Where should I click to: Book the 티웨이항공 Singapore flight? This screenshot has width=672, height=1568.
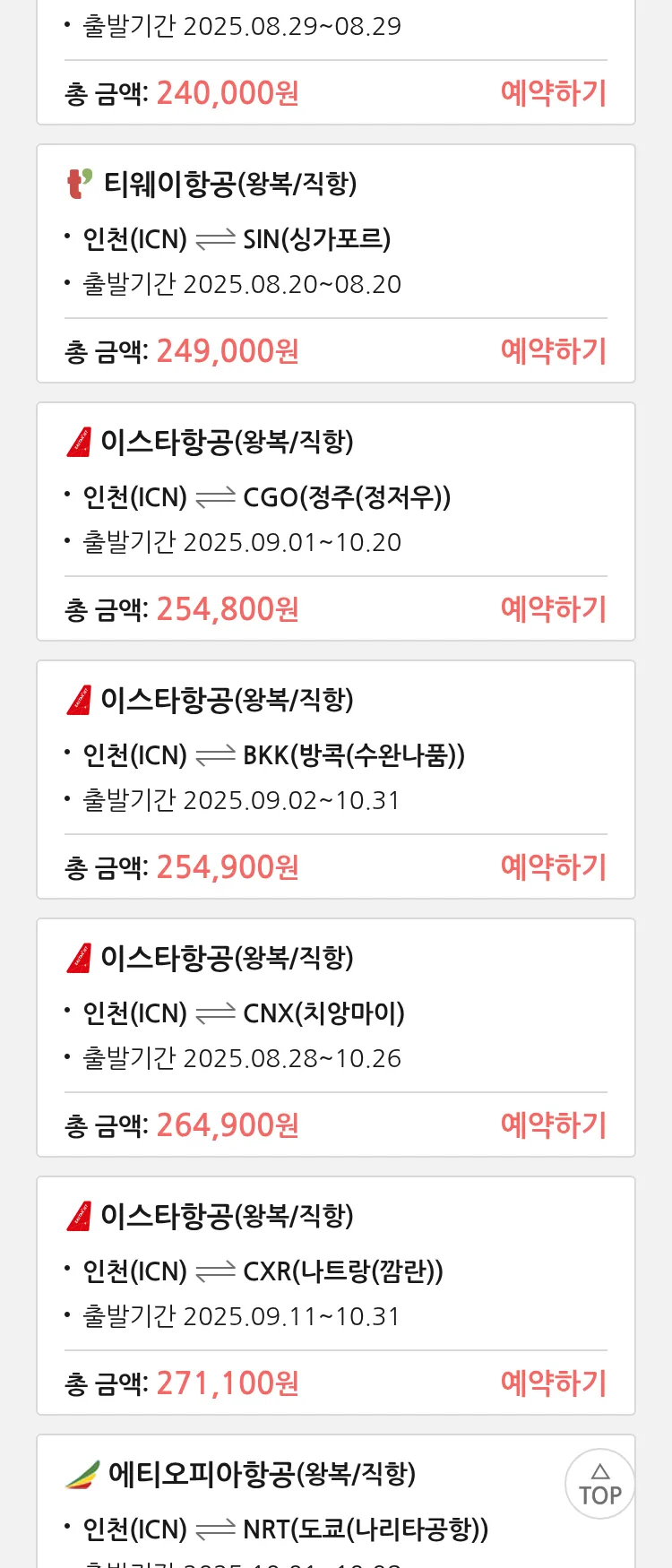click(553, 351)
